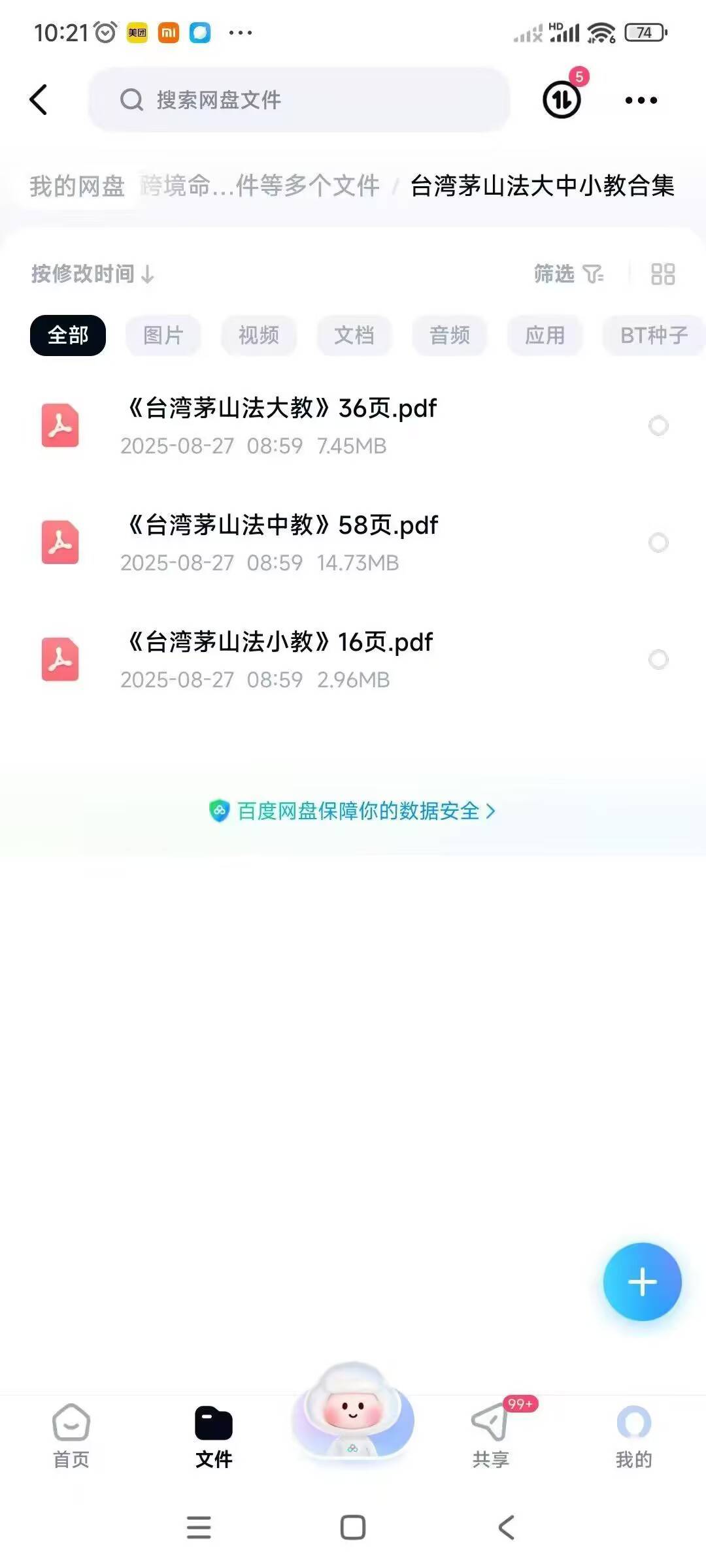Open 《台湾茅山法大教》36页.pdf

tap(281, 408)
